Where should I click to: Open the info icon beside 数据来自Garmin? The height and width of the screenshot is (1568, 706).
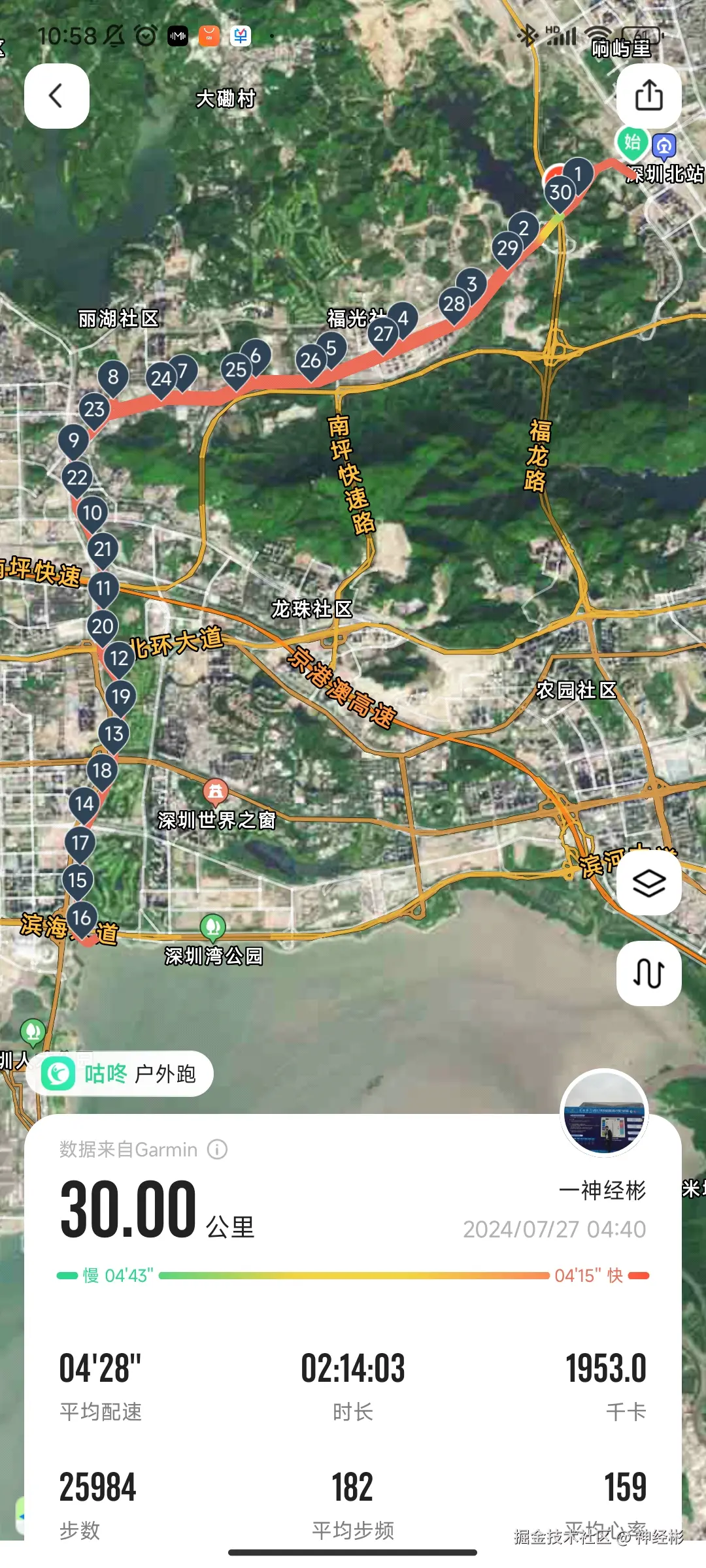pos(216,1149)
